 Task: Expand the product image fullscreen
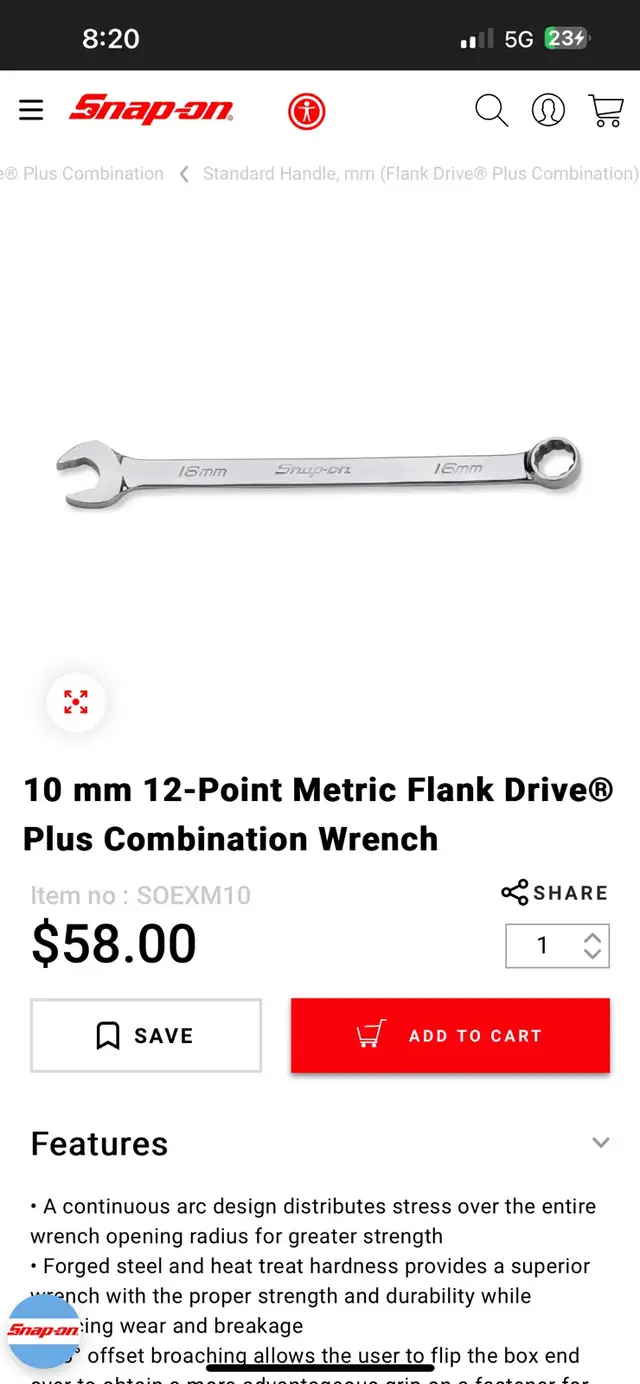coord(76,702)
